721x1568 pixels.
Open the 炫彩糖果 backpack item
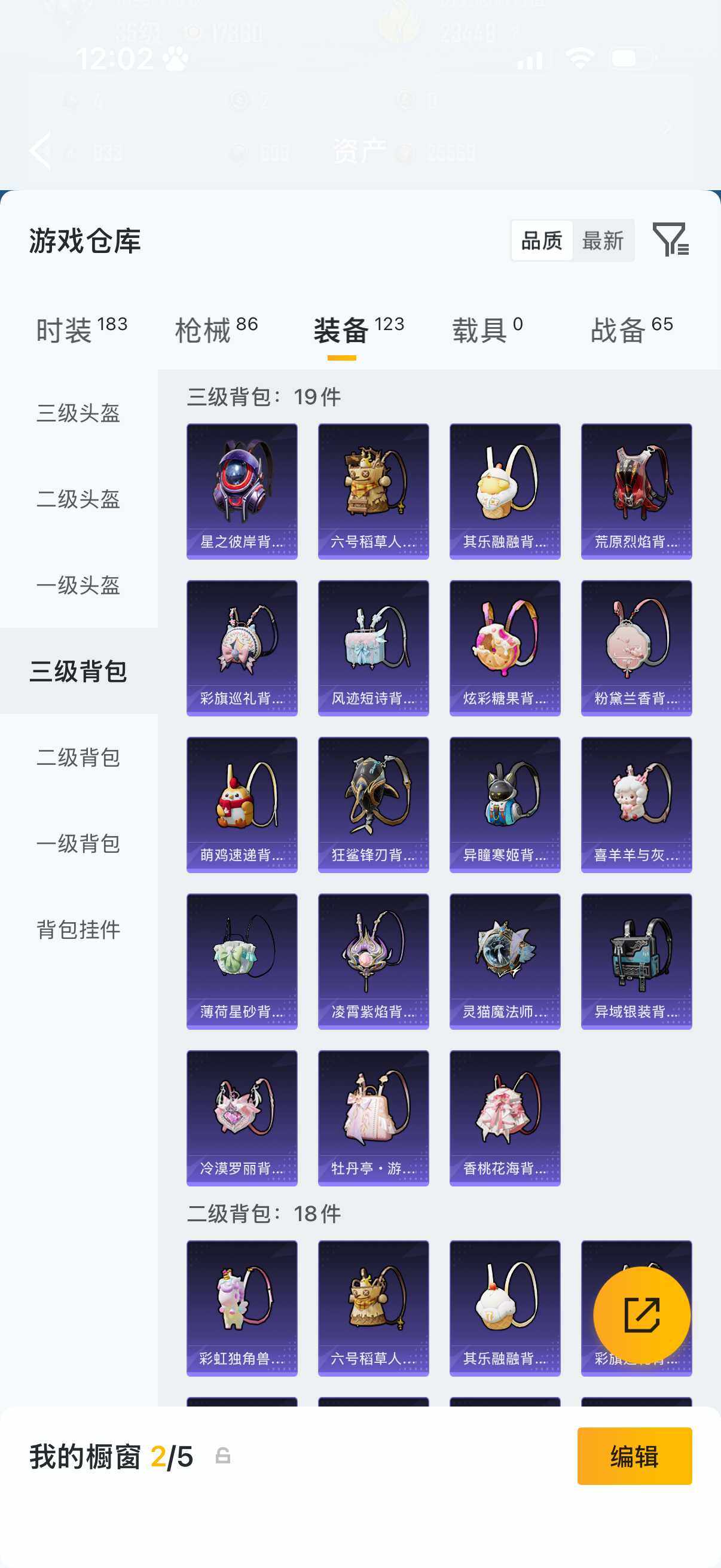pyautogui.click(x=505, y=648)
